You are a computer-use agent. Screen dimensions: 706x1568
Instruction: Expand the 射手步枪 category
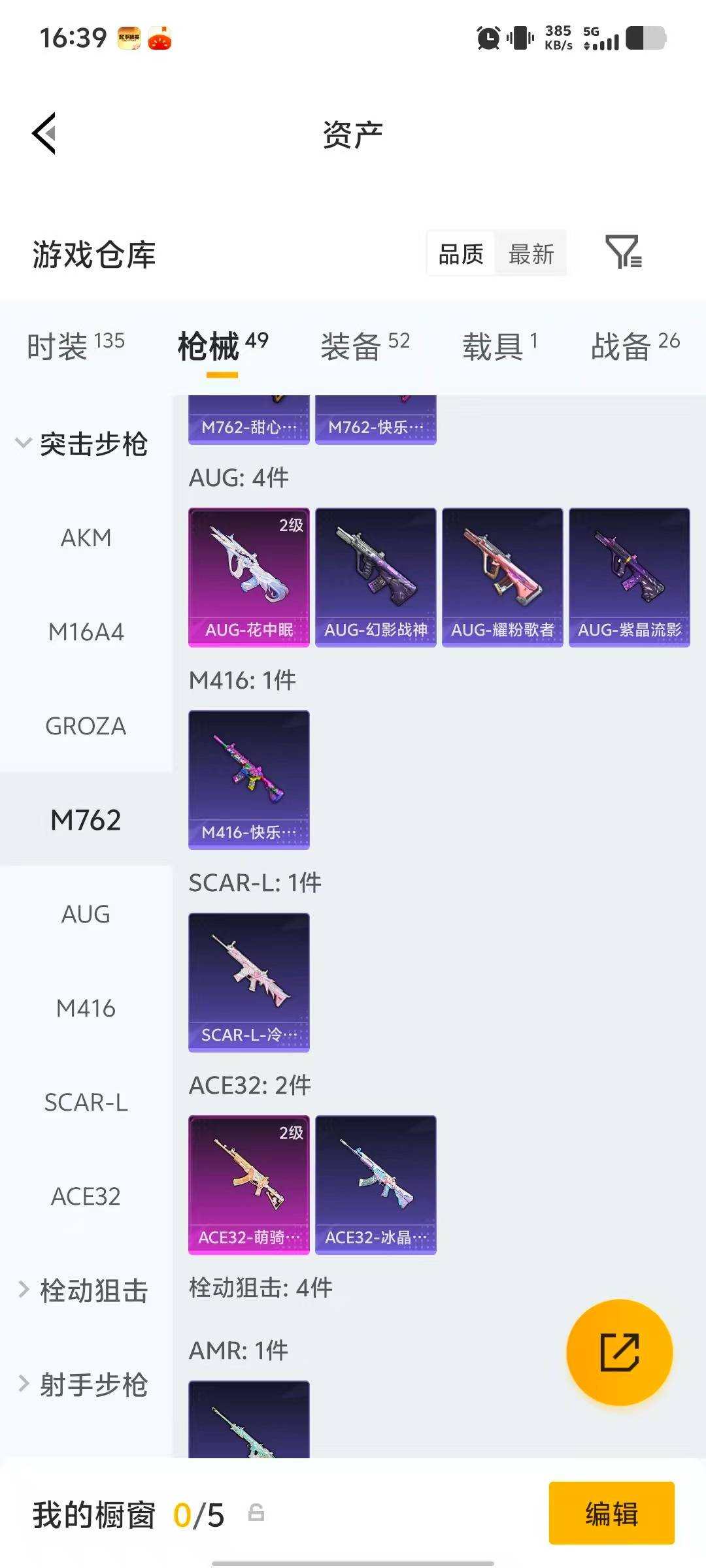[82, 1385]
